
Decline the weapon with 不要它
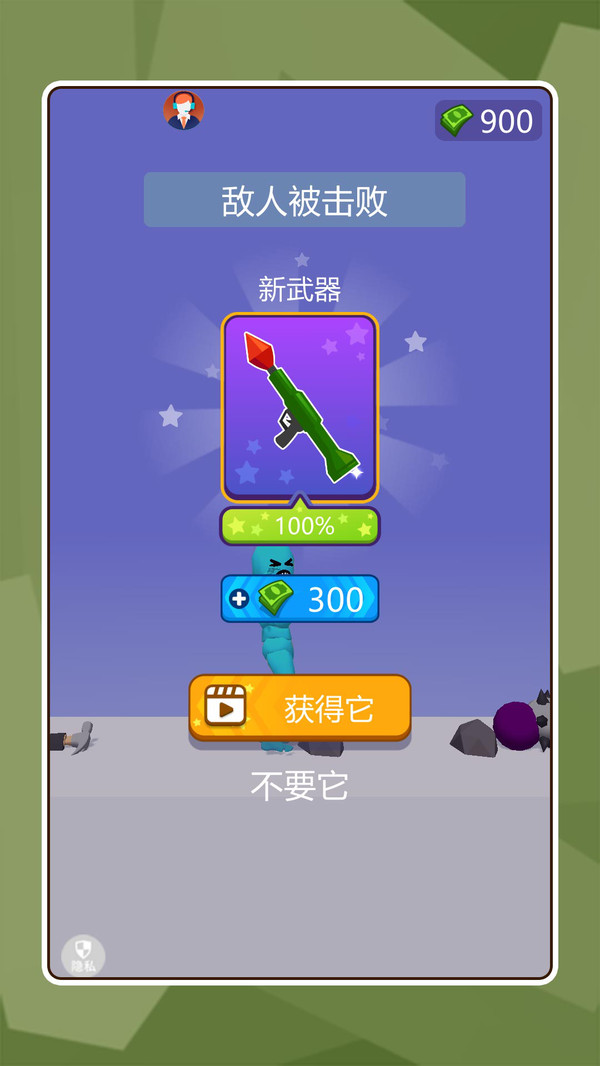pos(300,787)
